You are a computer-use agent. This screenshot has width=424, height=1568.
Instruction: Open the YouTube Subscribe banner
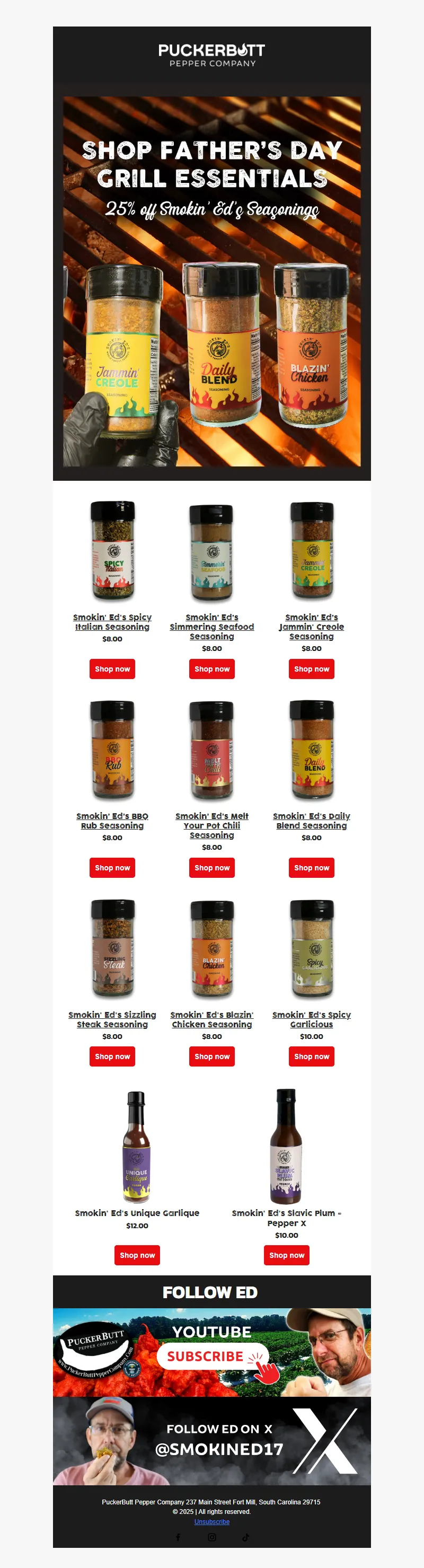click(x=211, y=1353)
